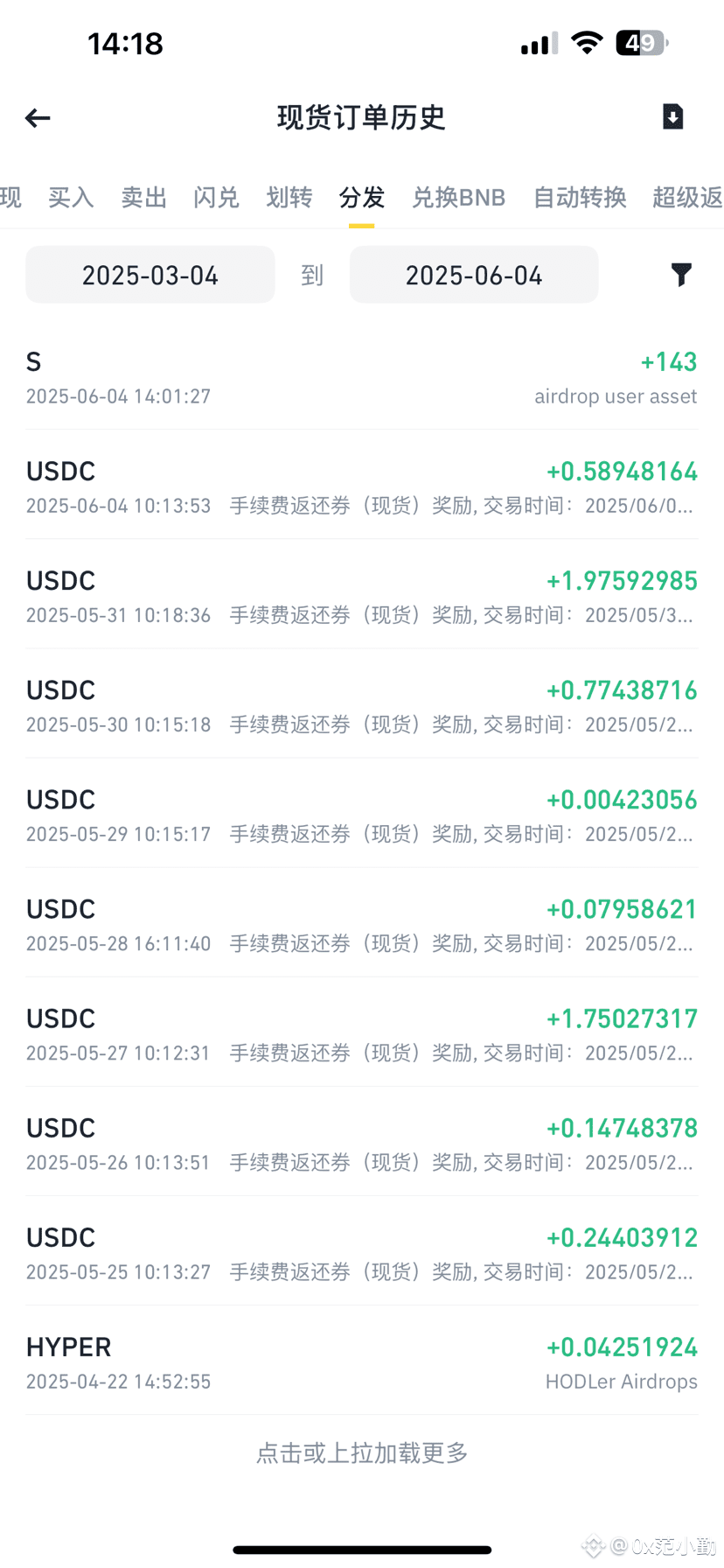This screenshot has height=1568, width=724.
Task: Switch to the 卖出 tab
Action: point(143,198)
